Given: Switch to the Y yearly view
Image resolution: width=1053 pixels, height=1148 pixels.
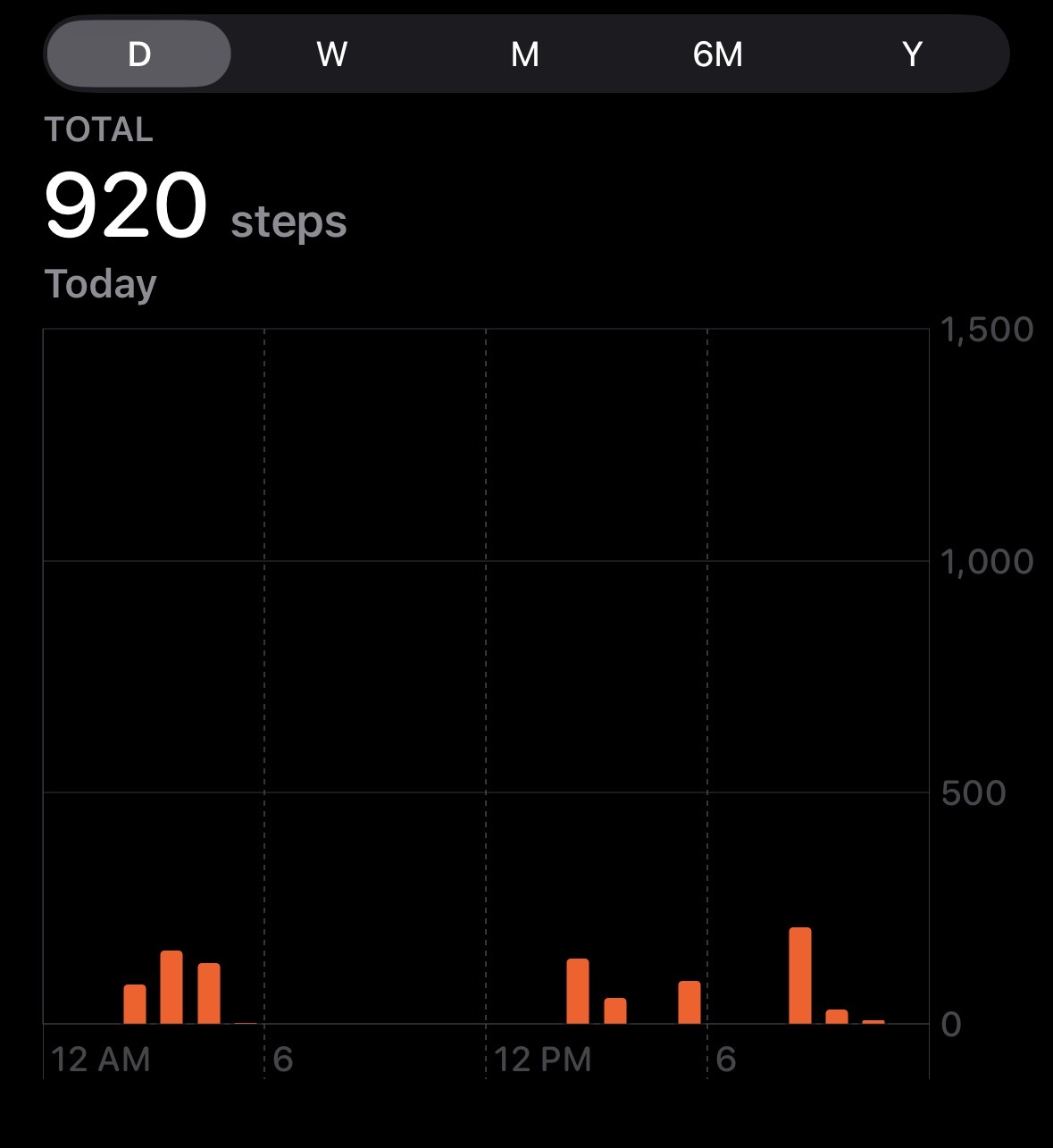Looking at the screenshot, I should [x=911, y=54].
